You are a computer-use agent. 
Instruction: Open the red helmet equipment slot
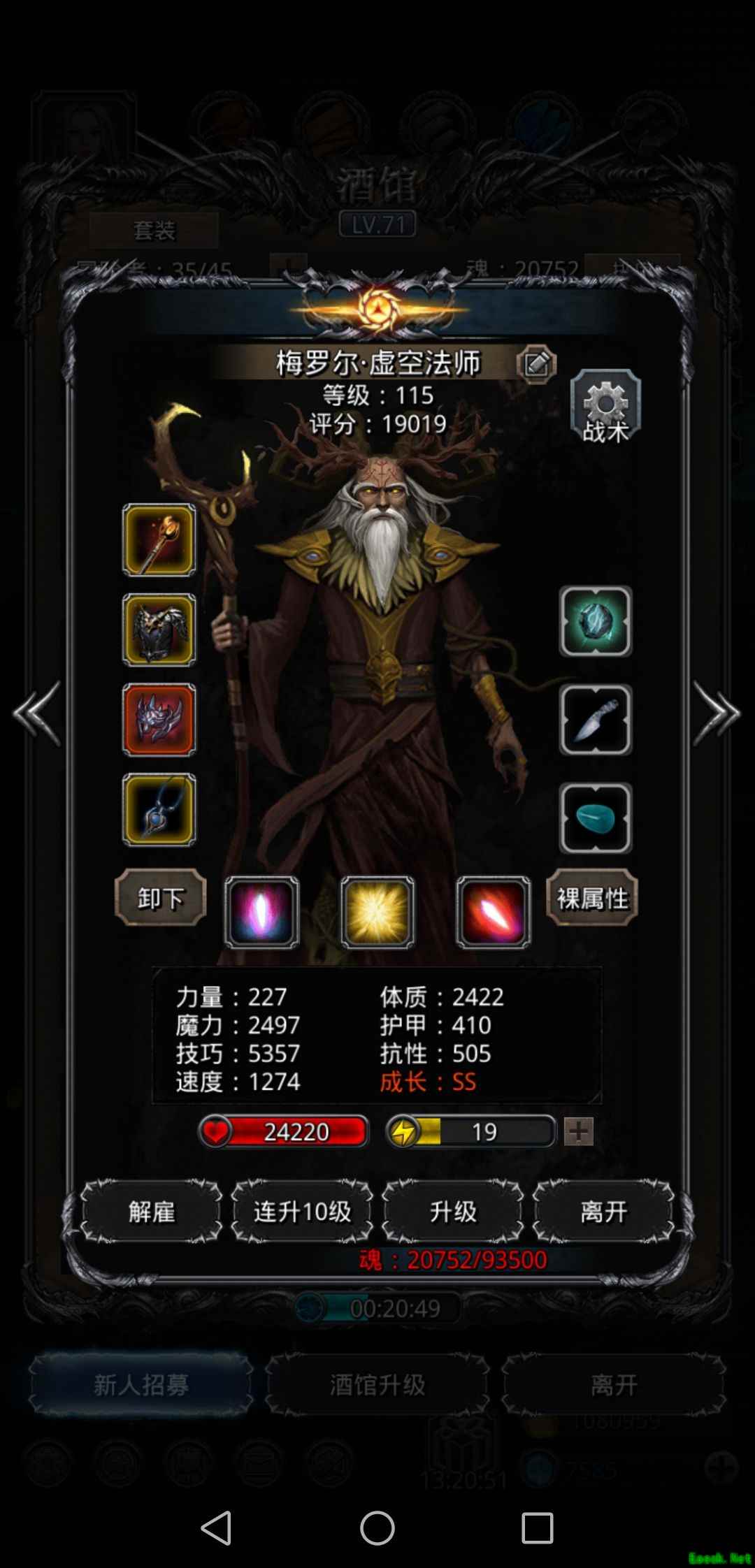click(159, 720)
